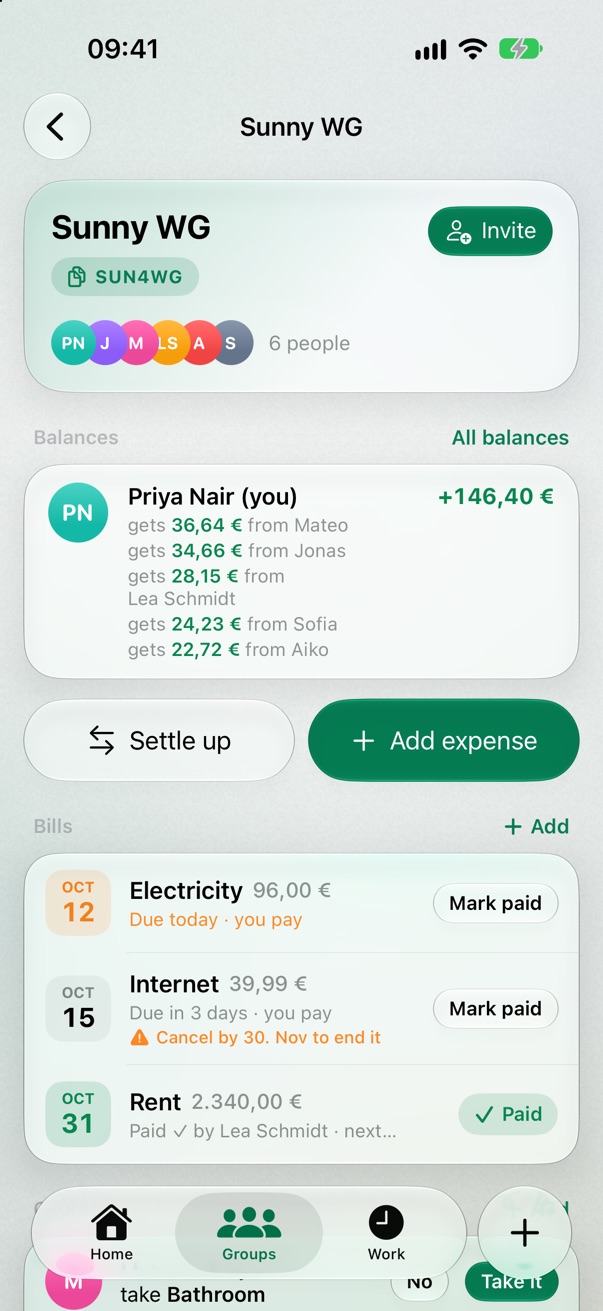Screen dimensions: 603x1311
Task: Go back using the top-left arrow
Action: [57, 127]
